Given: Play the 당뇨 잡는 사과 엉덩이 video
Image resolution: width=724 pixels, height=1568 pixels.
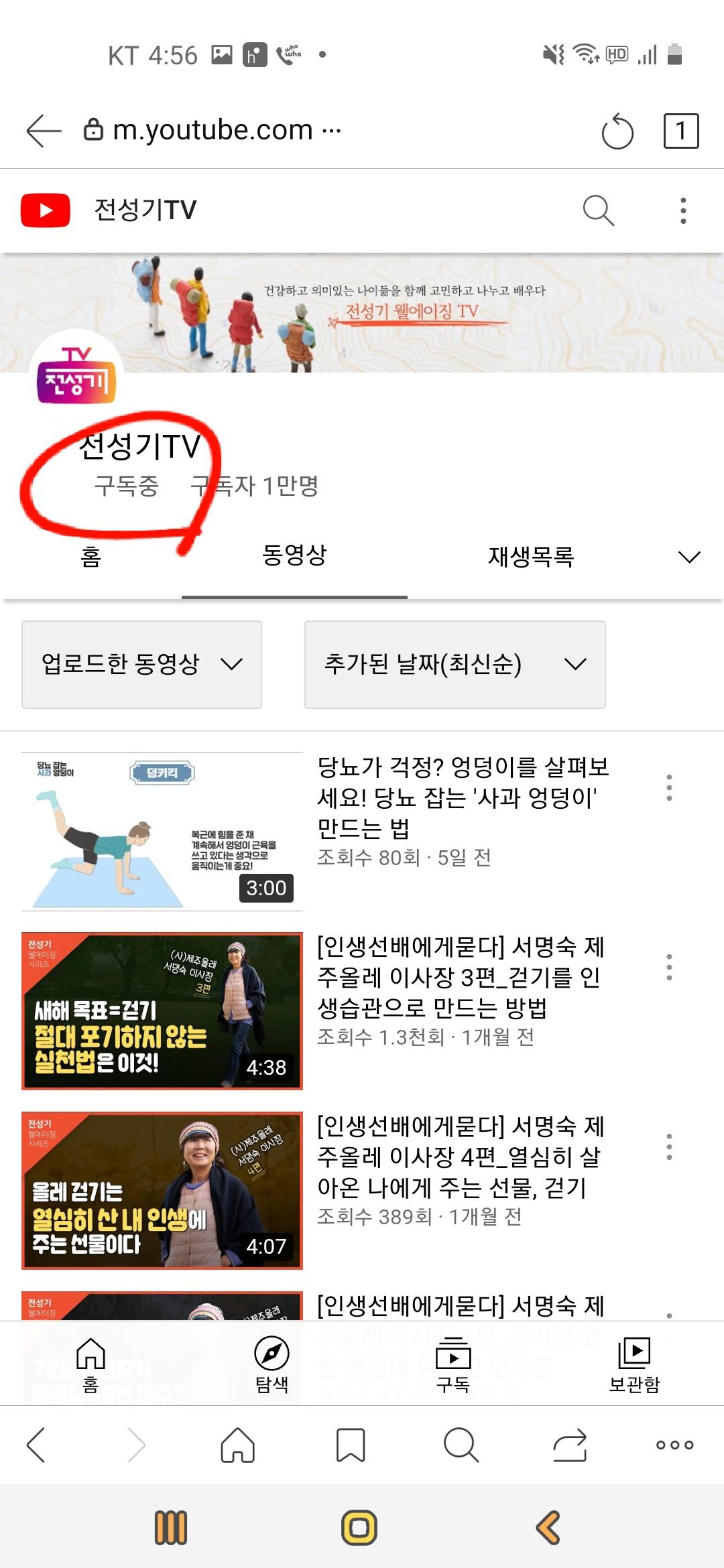Looking at the screenshot, I should pos(162,832).
